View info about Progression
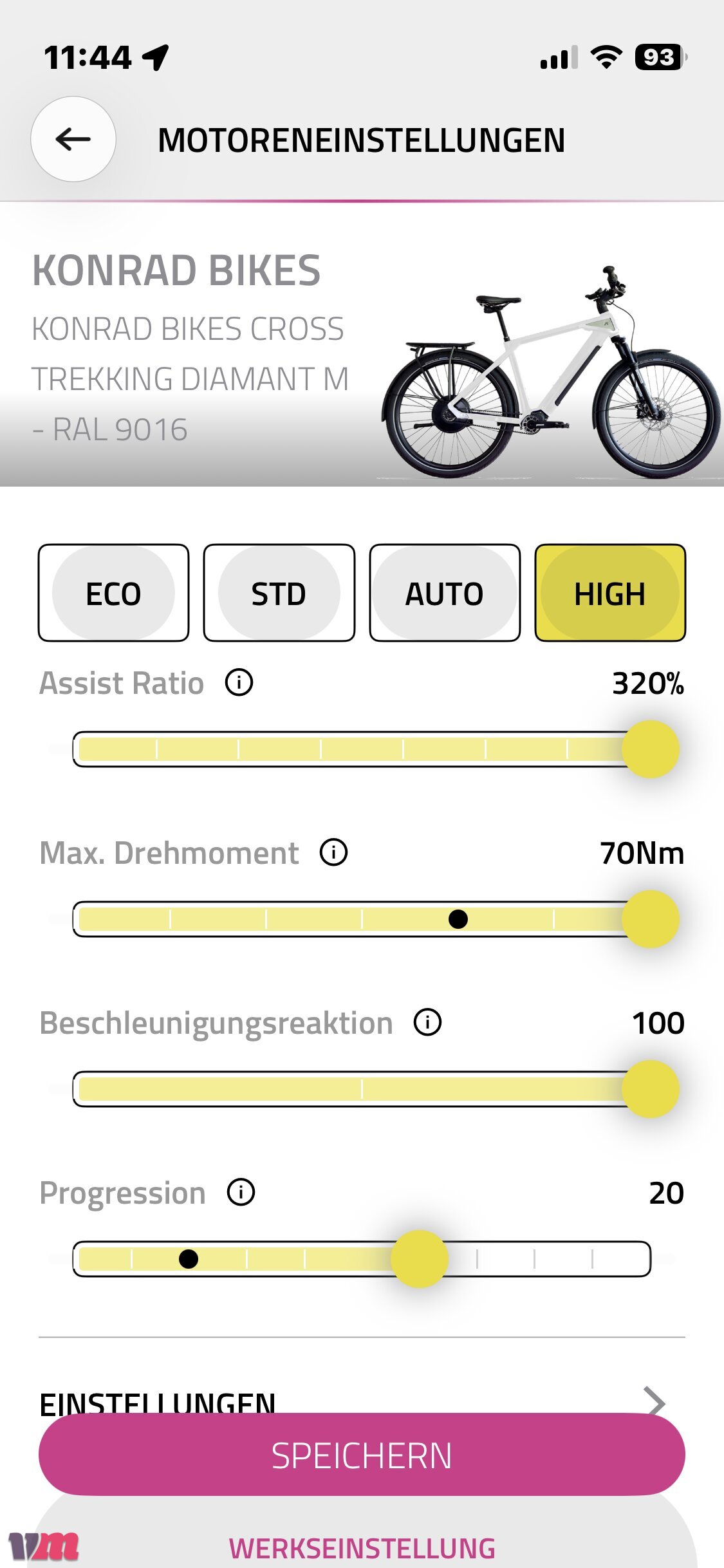724x1568 pixels. point(241,1192)
